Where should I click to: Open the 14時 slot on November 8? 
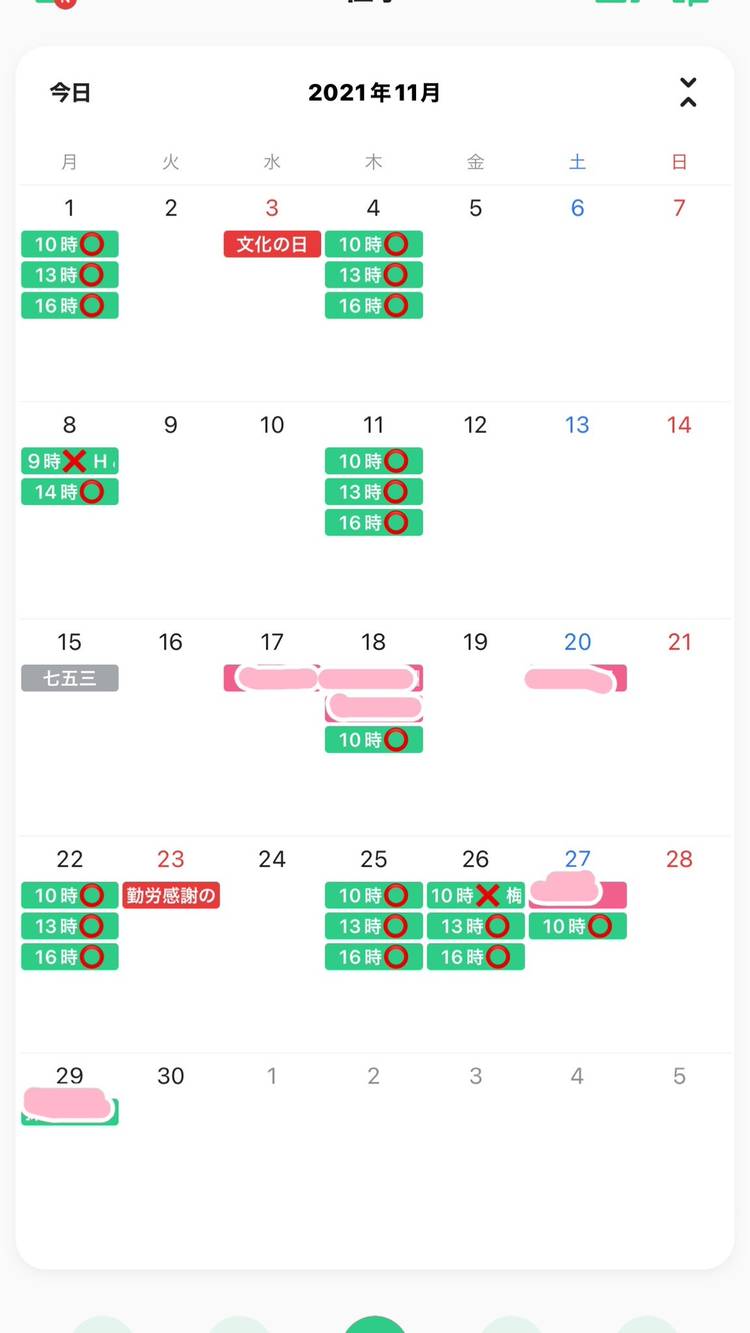coord(70,492)
